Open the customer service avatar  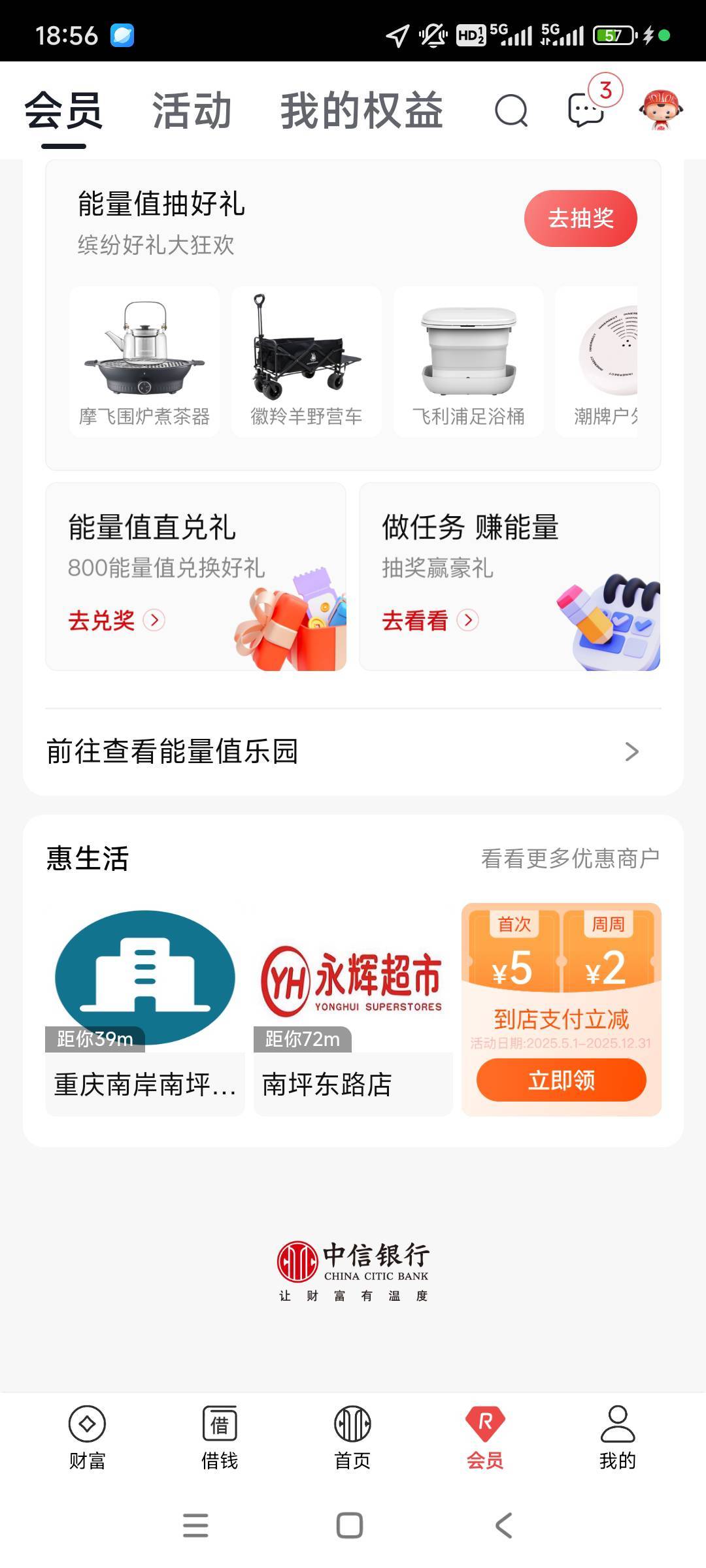[x=660, y=110]
